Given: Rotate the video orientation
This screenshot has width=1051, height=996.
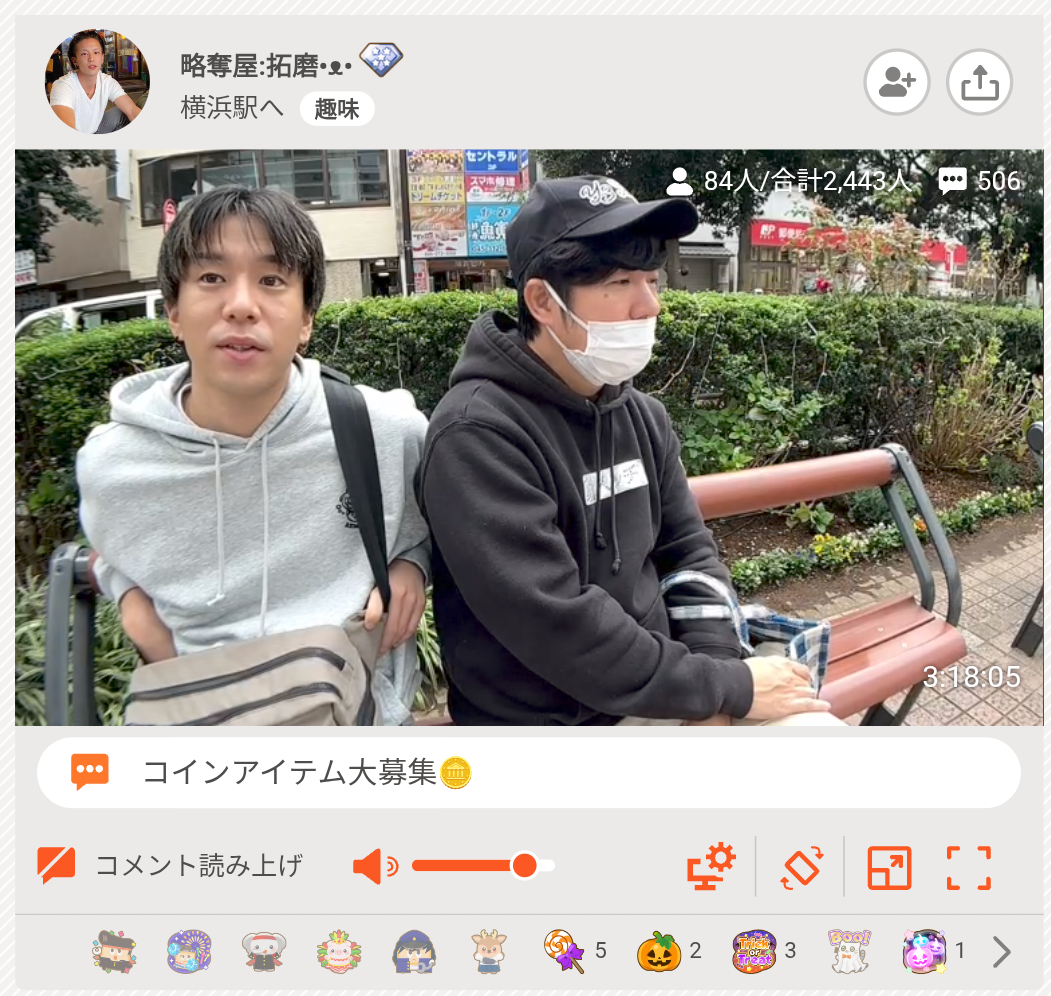Looking at the screenshot, I should pyautogui.click(x=801, y=866).
